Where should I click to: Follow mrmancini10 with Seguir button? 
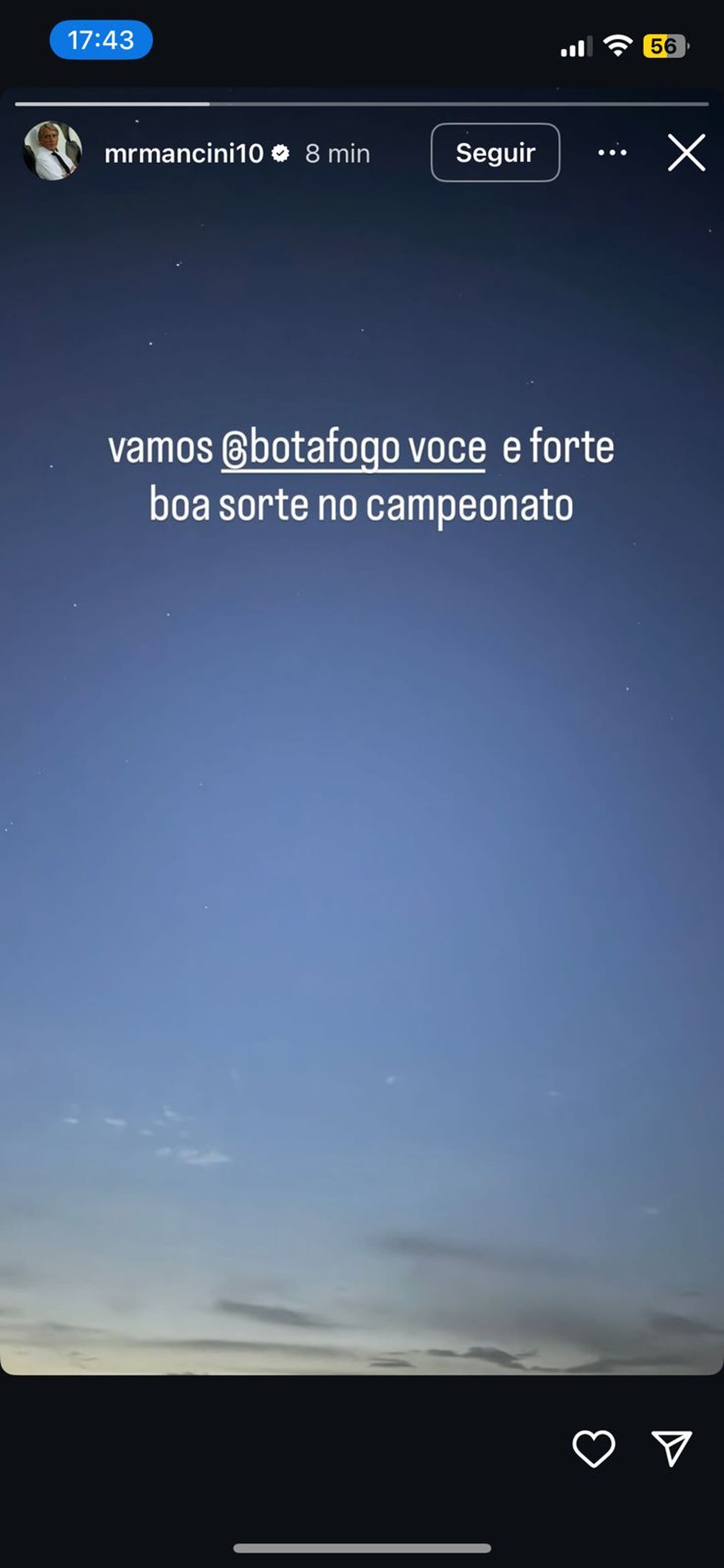point(495,152)
